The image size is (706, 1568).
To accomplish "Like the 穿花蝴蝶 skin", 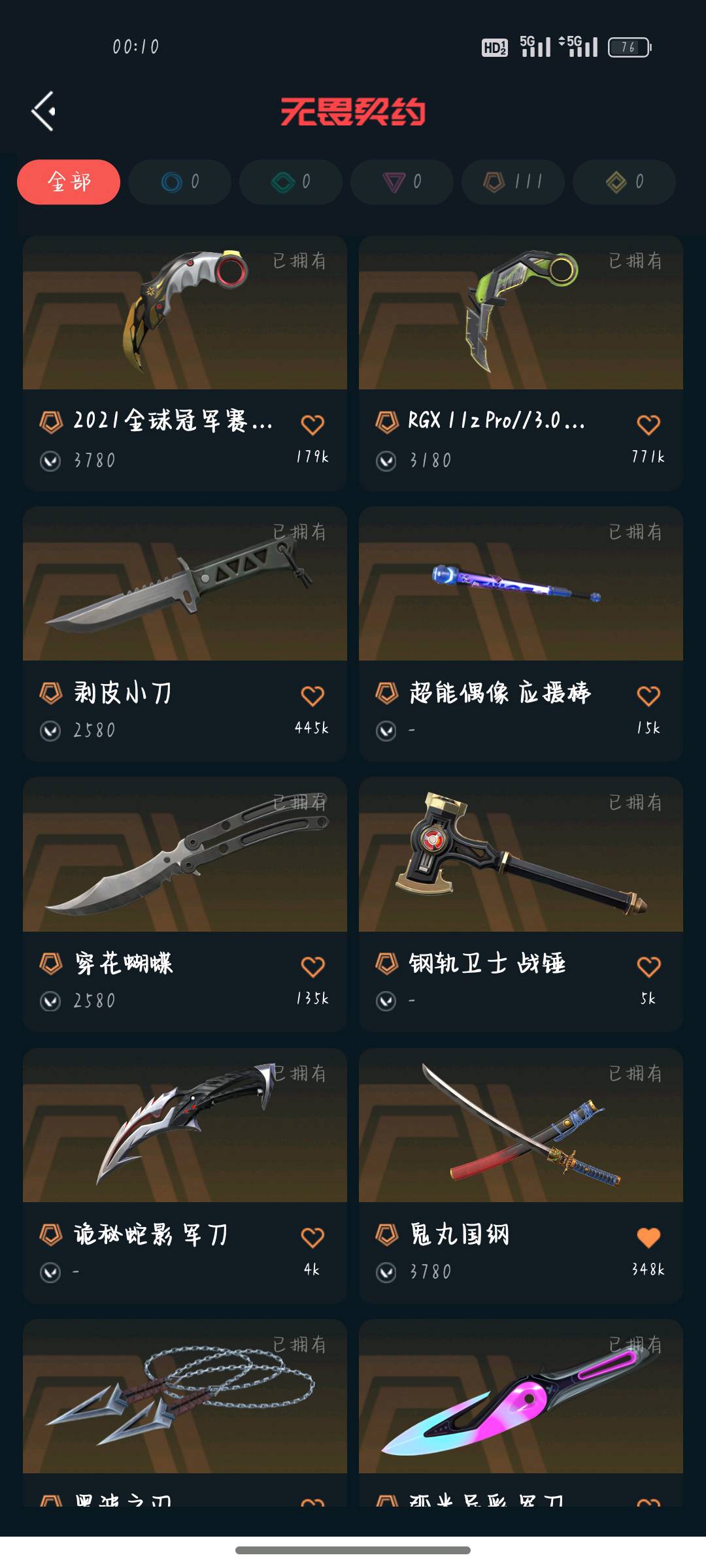I will point(312,967).
